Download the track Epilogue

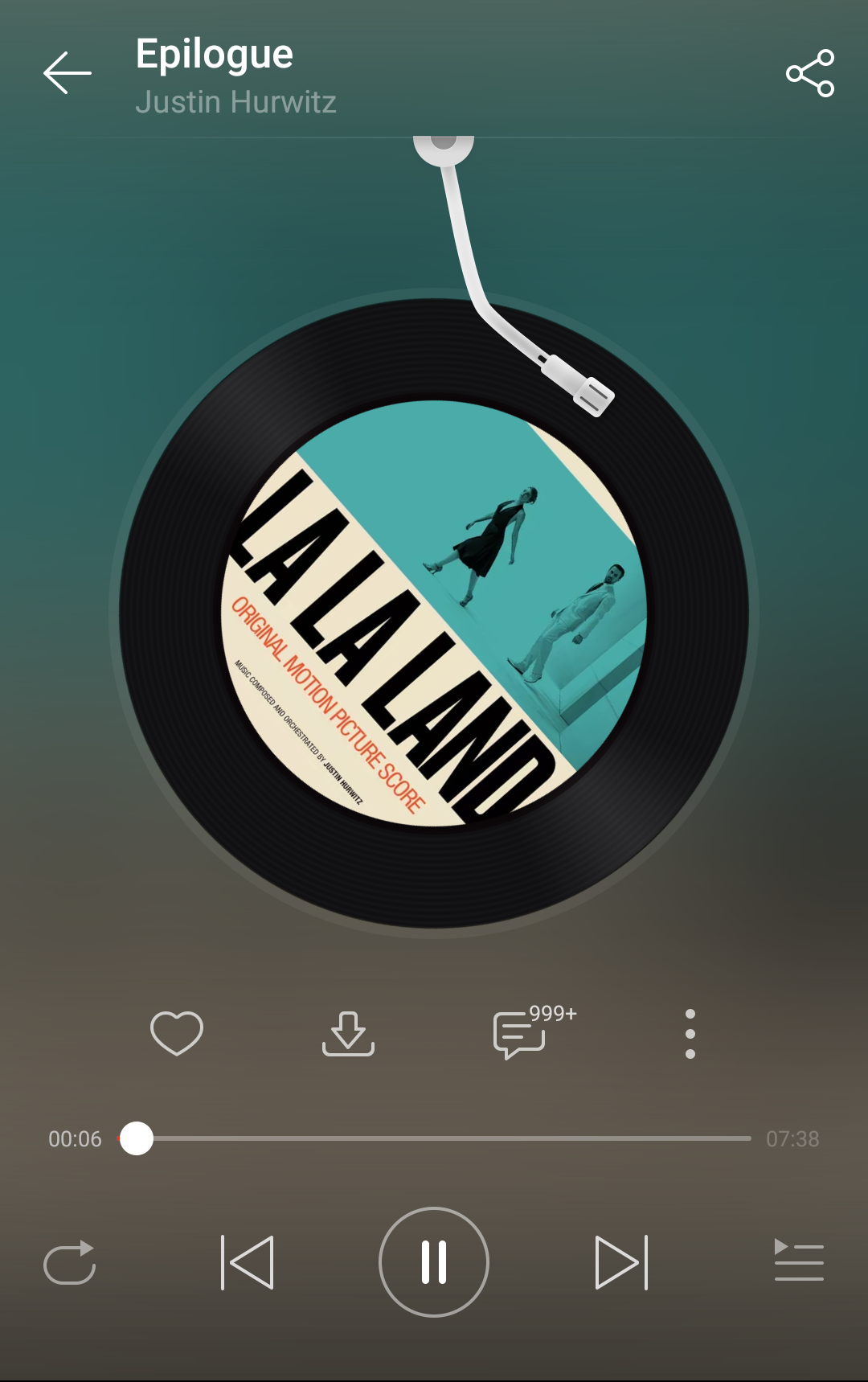click(348, 1034)
